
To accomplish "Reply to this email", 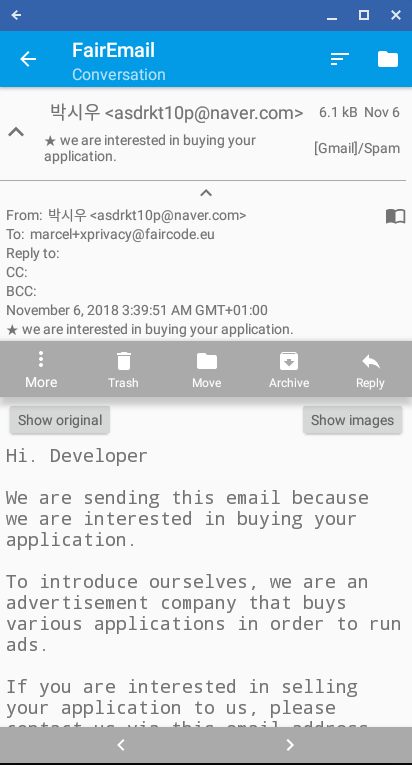I will coord(370,369).
